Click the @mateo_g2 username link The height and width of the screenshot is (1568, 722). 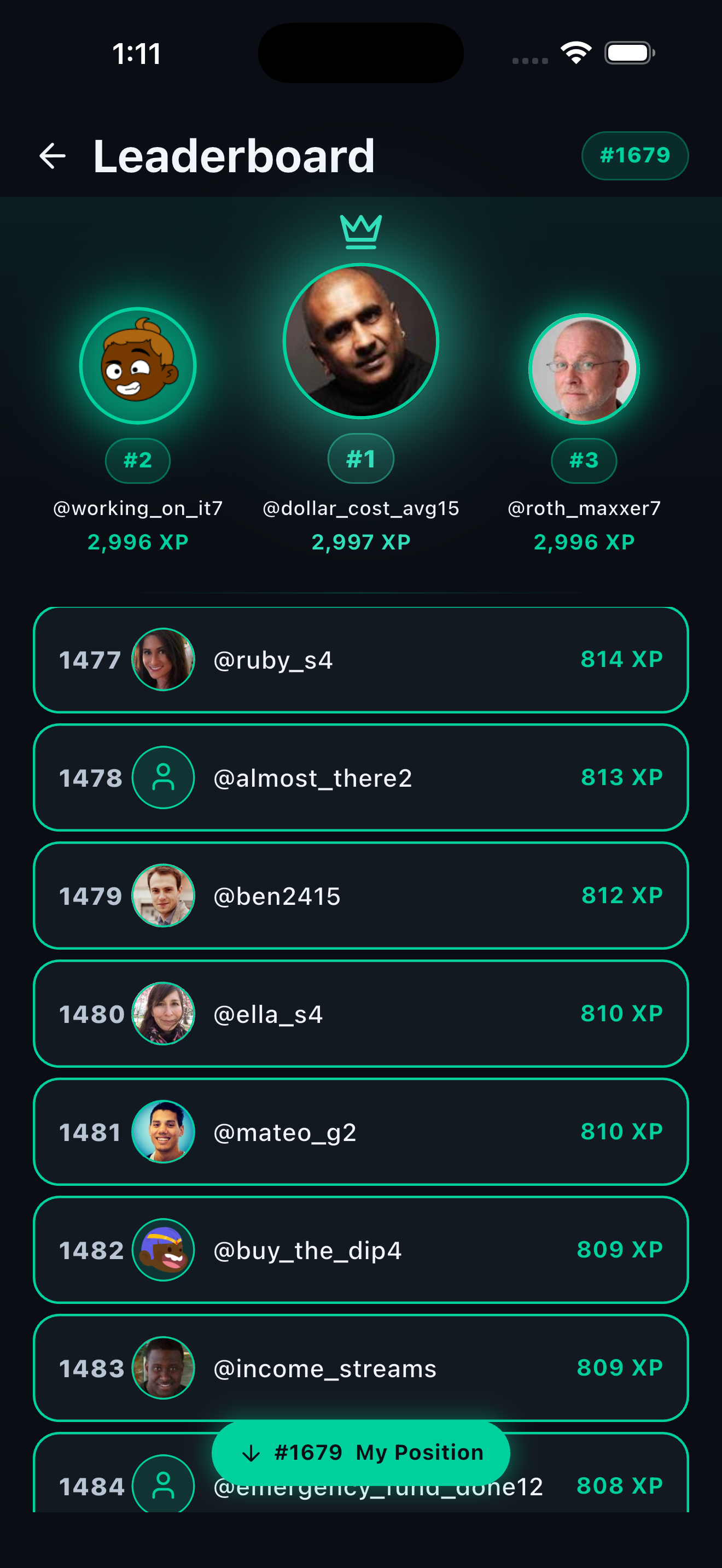pyautogui.click(x=284, y=1132)
